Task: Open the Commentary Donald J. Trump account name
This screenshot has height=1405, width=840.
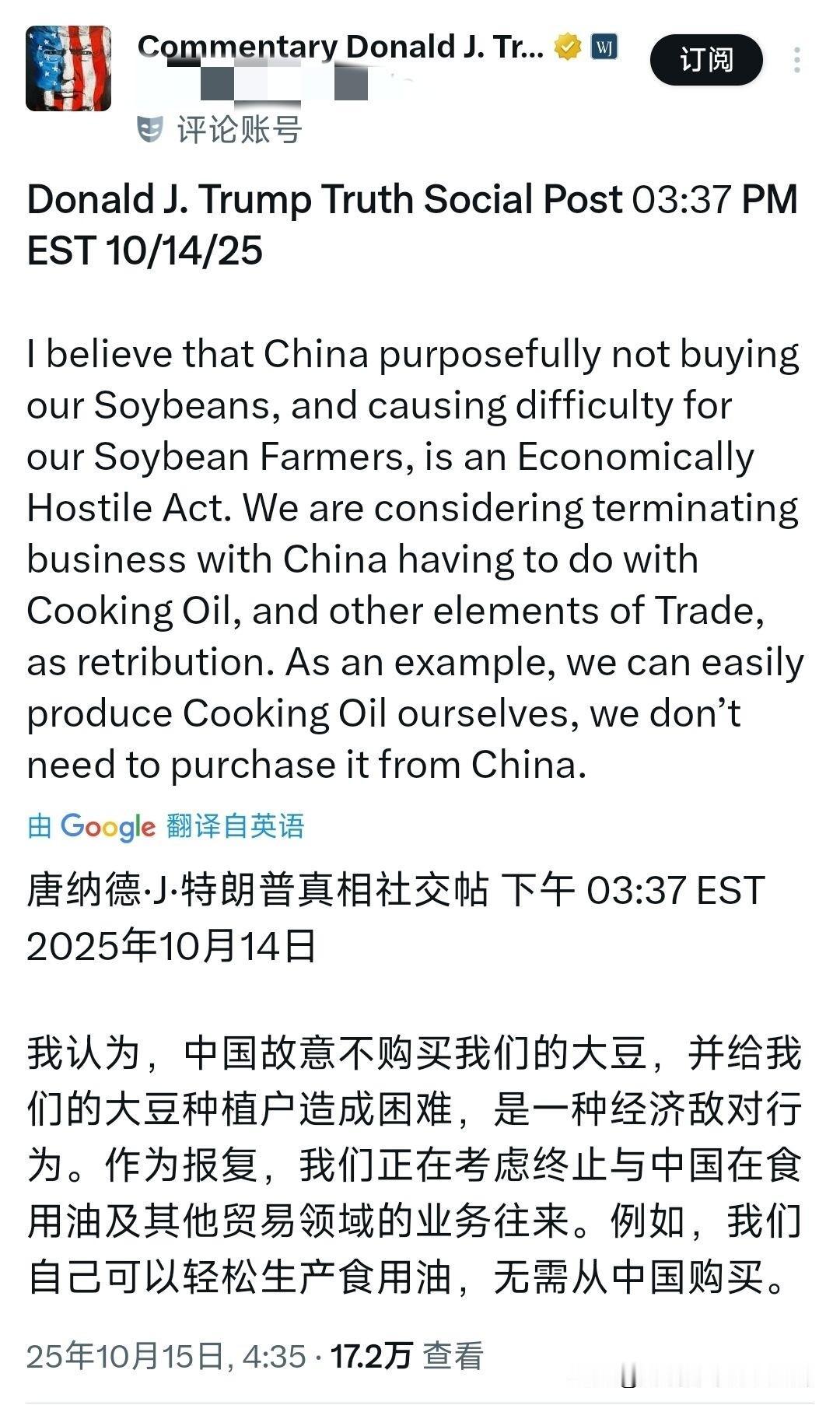Action: coord(340,47)
